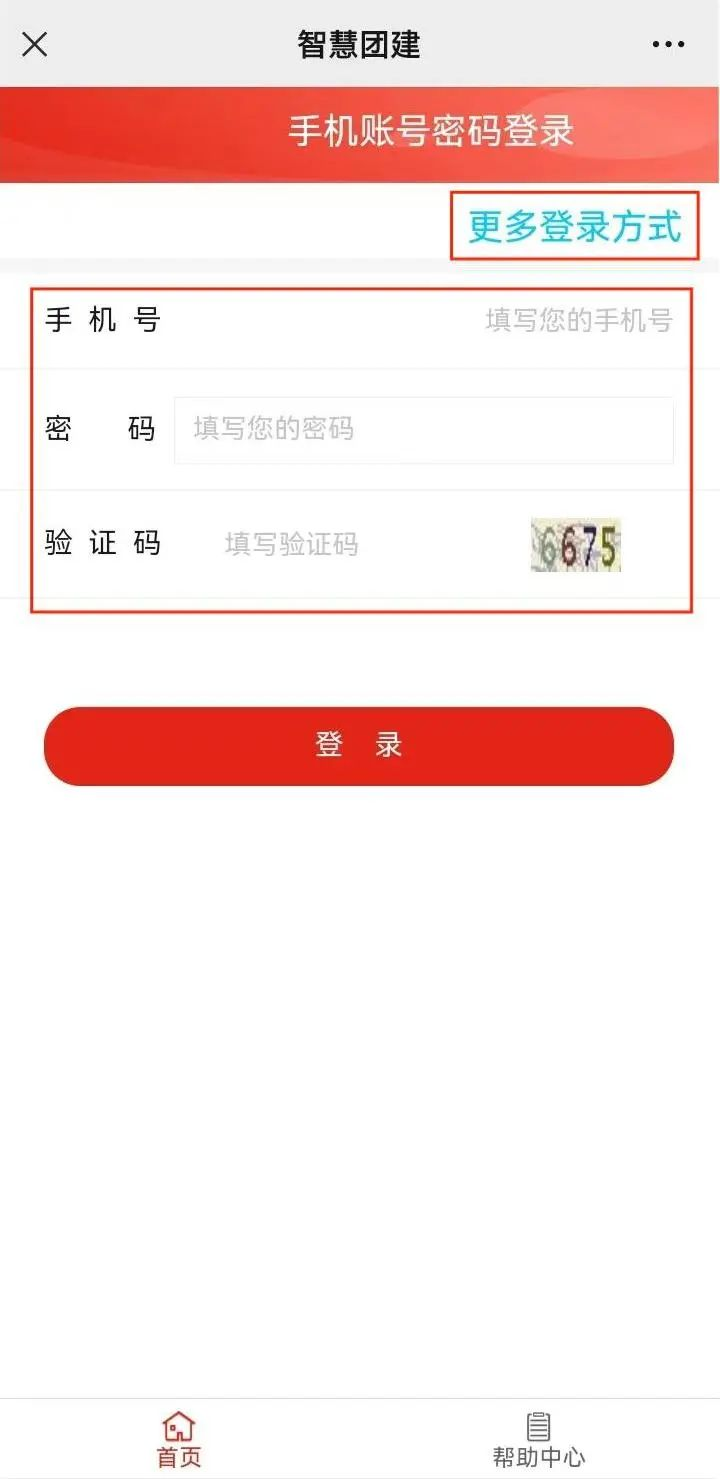Tap the 更多登录方式 link
Viewport: 720px width, 1479px height.
point(575,227)
